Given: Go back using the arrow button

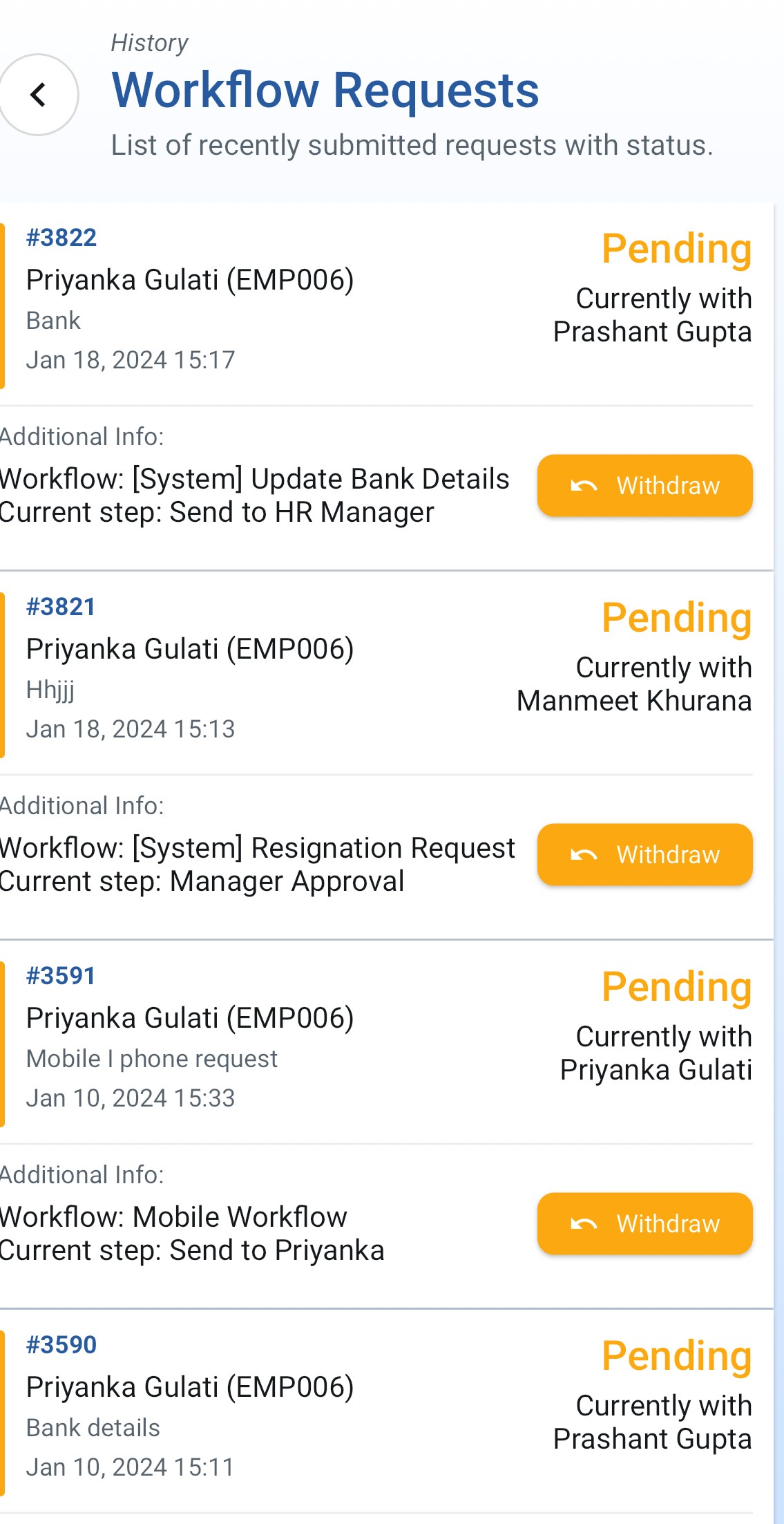Looking at the screenshot, I should pyautogui.click(x=38, y=95).
